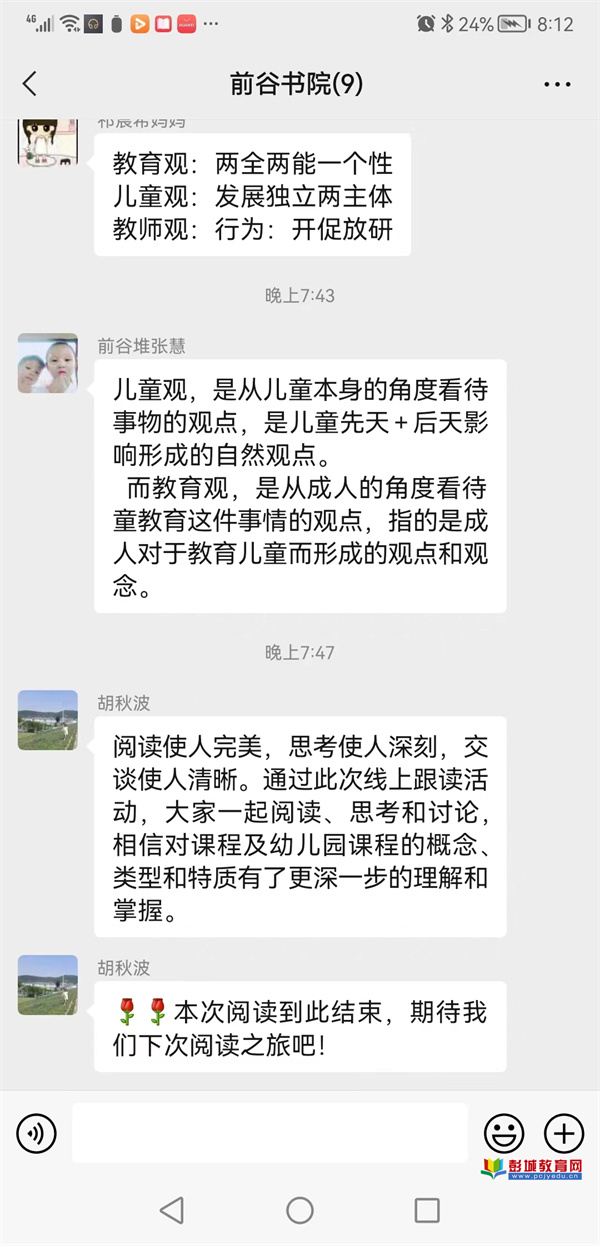Screen dimensions: 600x1246
Task: Switch to voice message input
Action: point(37,1133)
